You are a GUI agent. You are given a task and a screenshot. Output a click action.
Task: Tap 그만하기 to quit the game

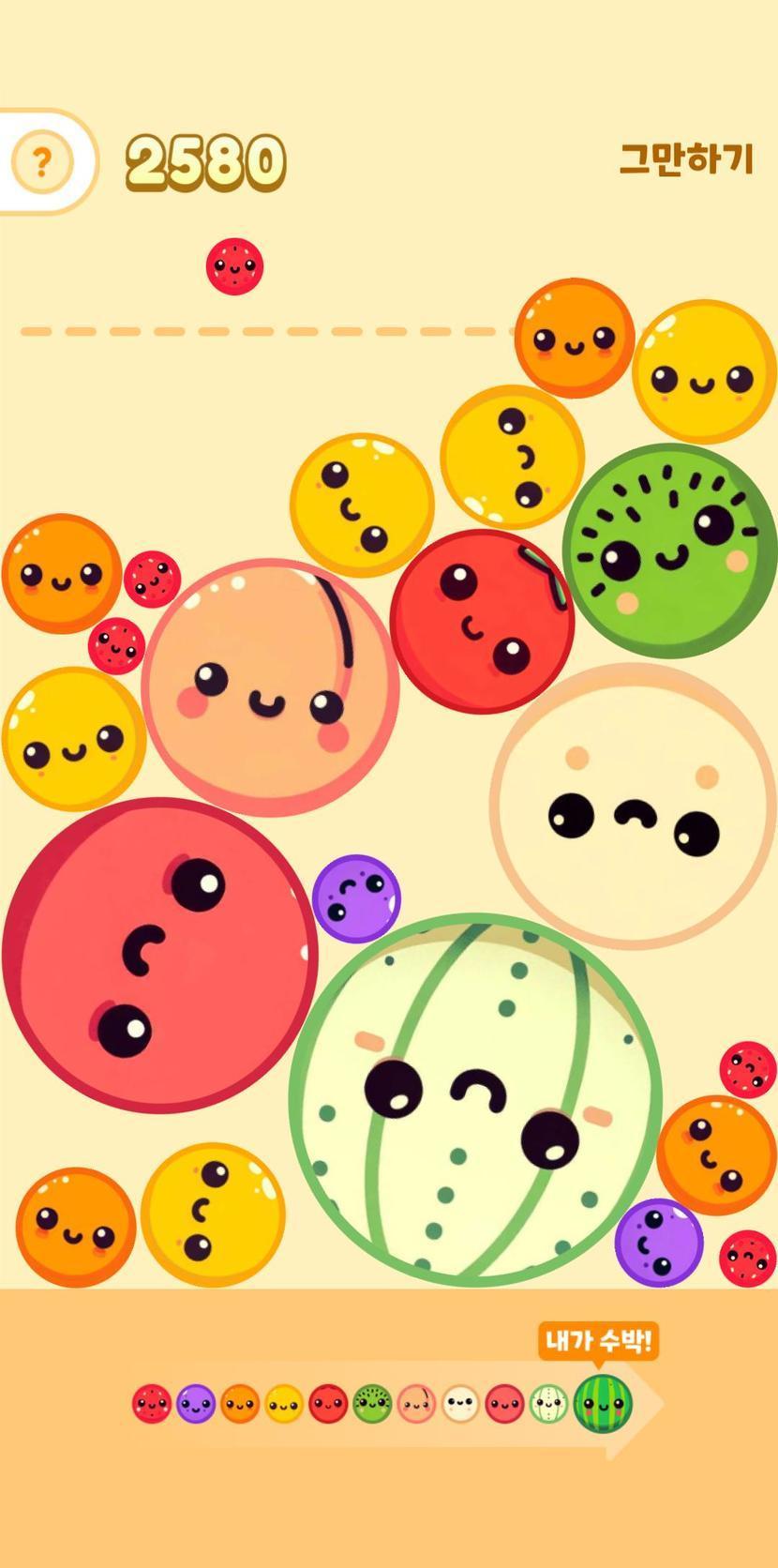tap(687, 159)
